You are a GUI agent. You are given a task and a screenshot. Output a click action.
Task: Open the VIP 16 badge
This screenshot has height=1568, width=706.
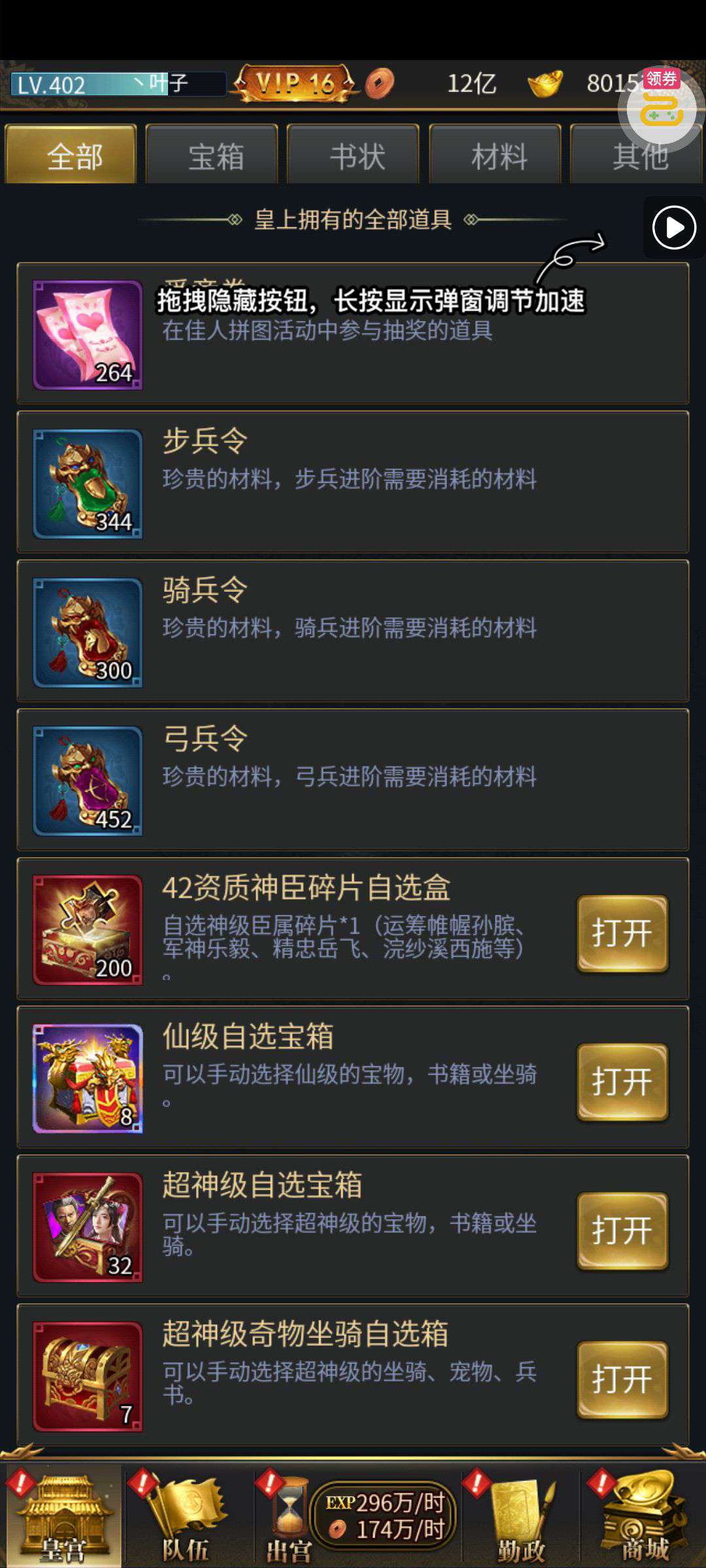pyautogui.click(x=295, y=84)
